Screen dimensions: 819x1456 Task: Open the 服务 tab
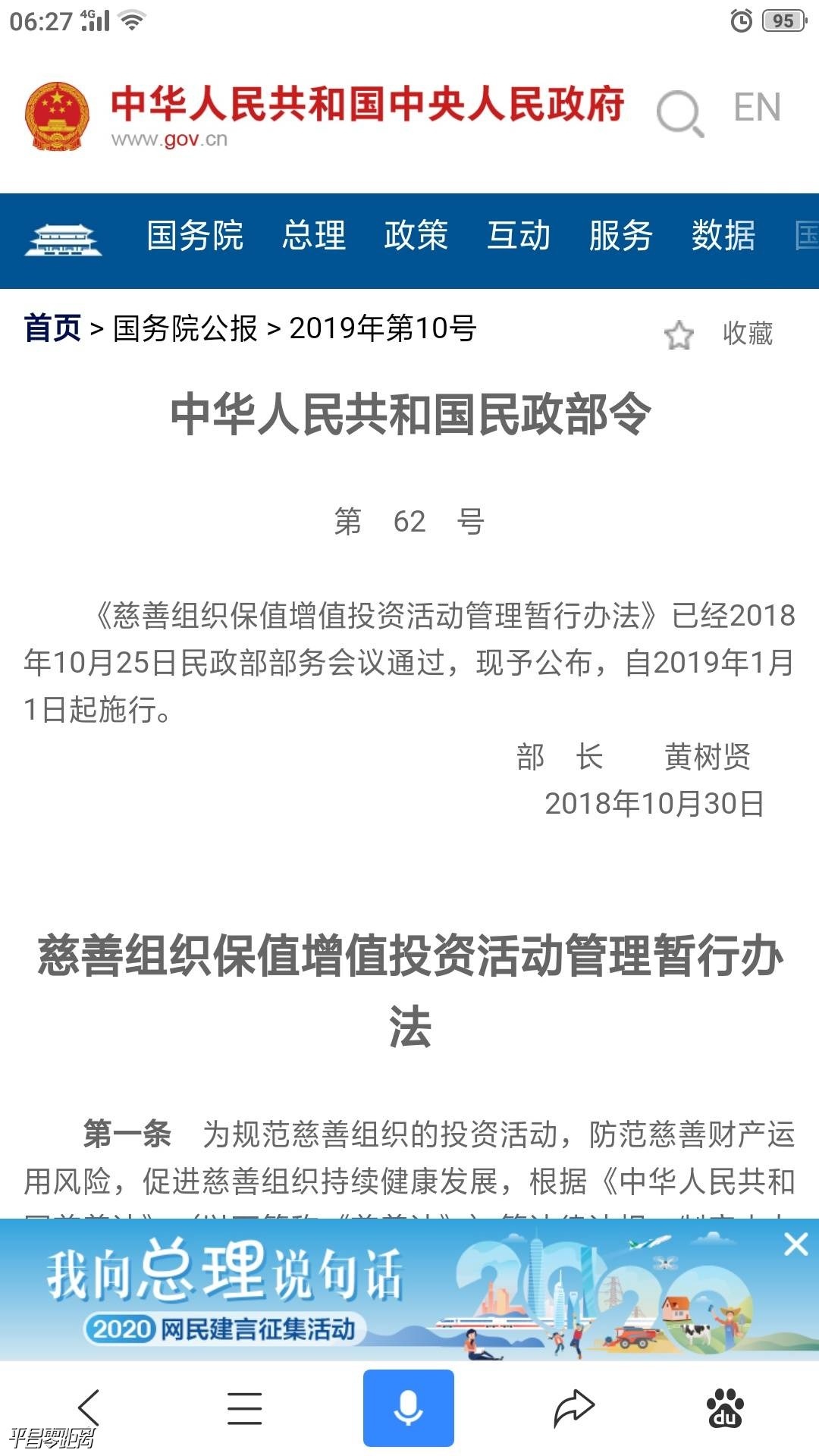(621, 235)
